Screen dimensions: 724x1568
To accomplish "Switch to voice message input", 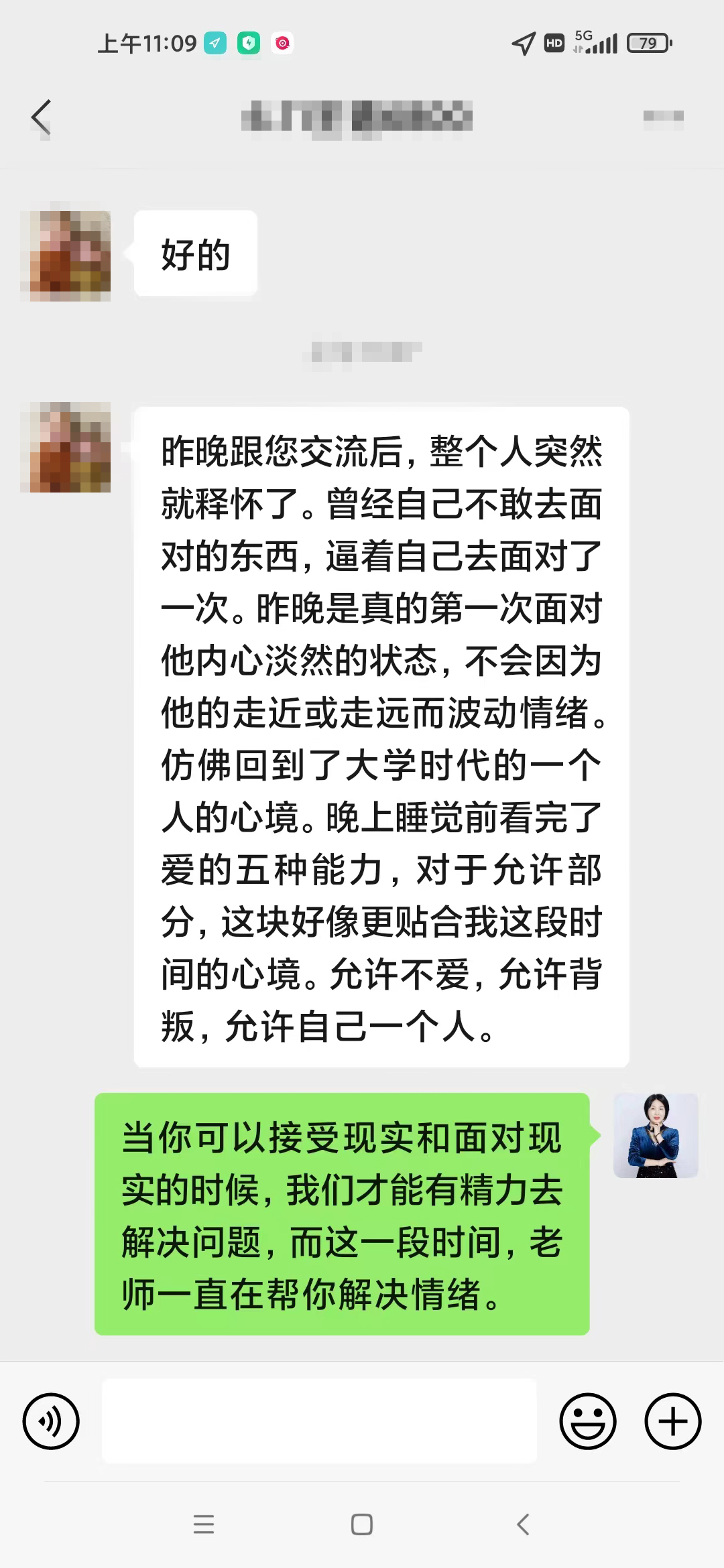I will 51,1421.
